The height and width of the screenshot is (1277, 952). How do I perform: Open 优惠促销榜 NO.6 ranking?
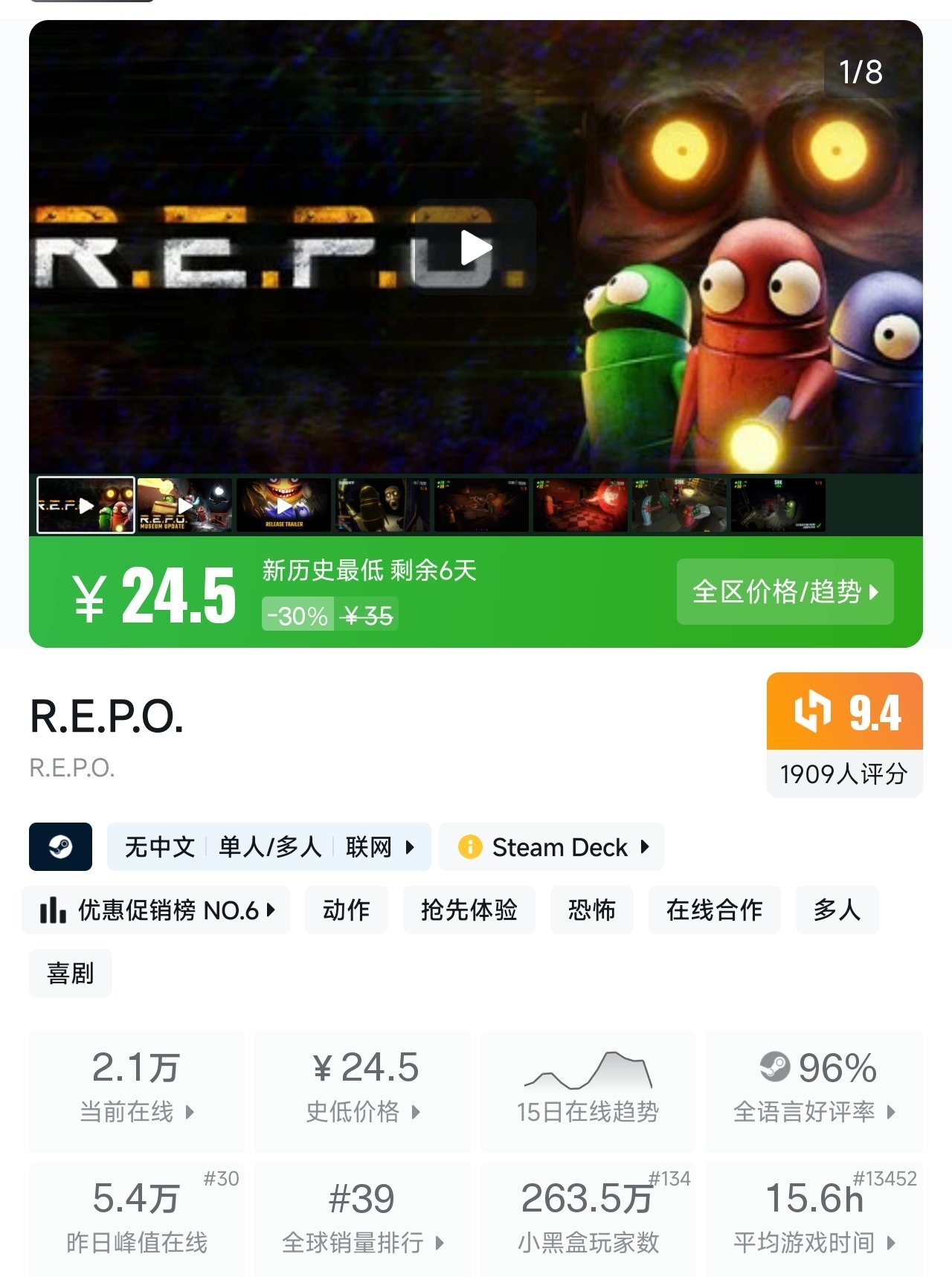point(156,910)
